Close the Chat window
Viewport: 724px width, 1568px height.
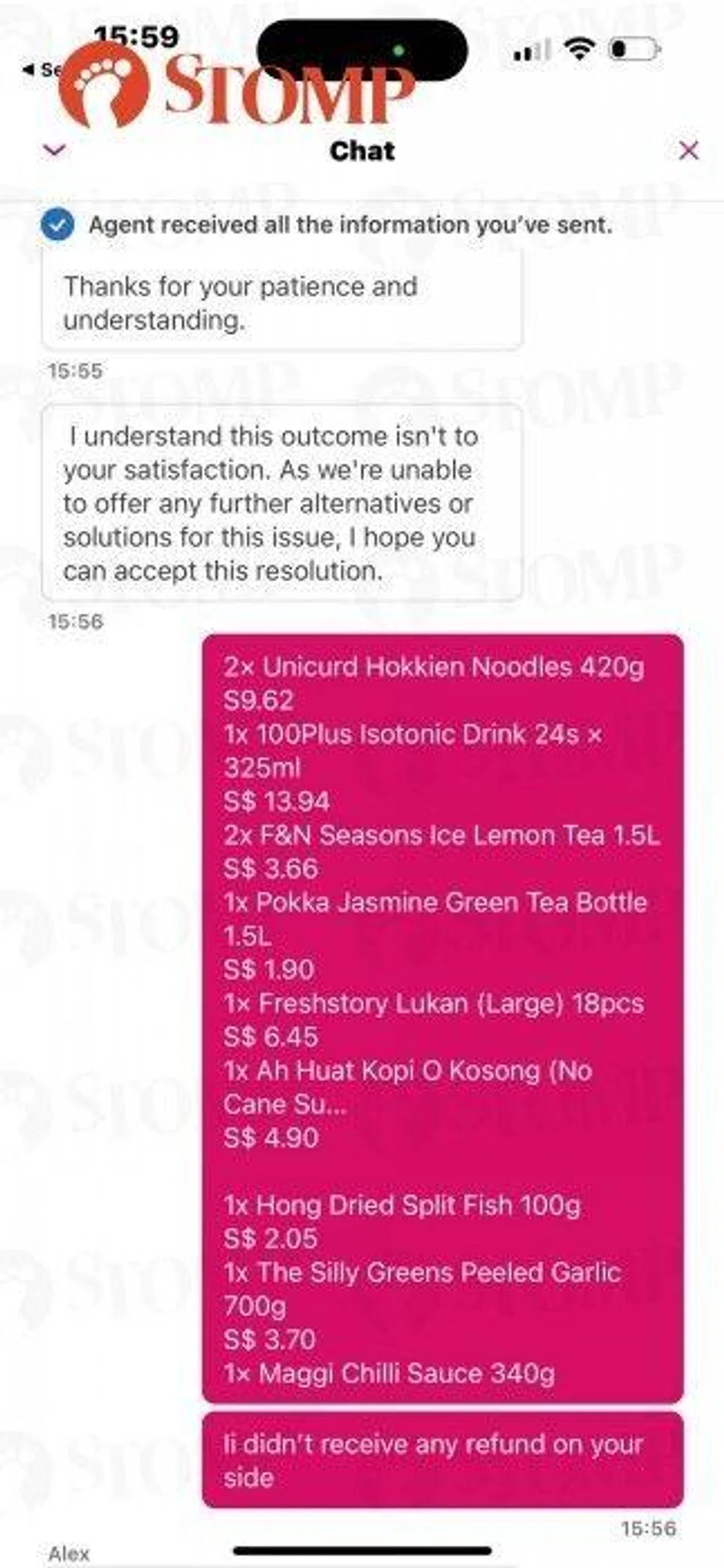688,150
